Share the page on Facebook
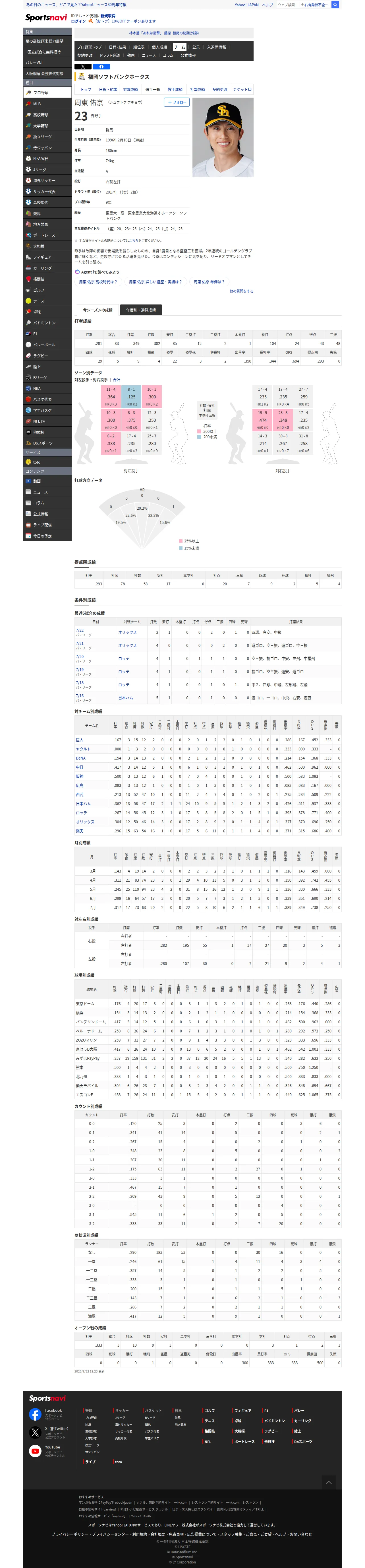 coord(101,66)
